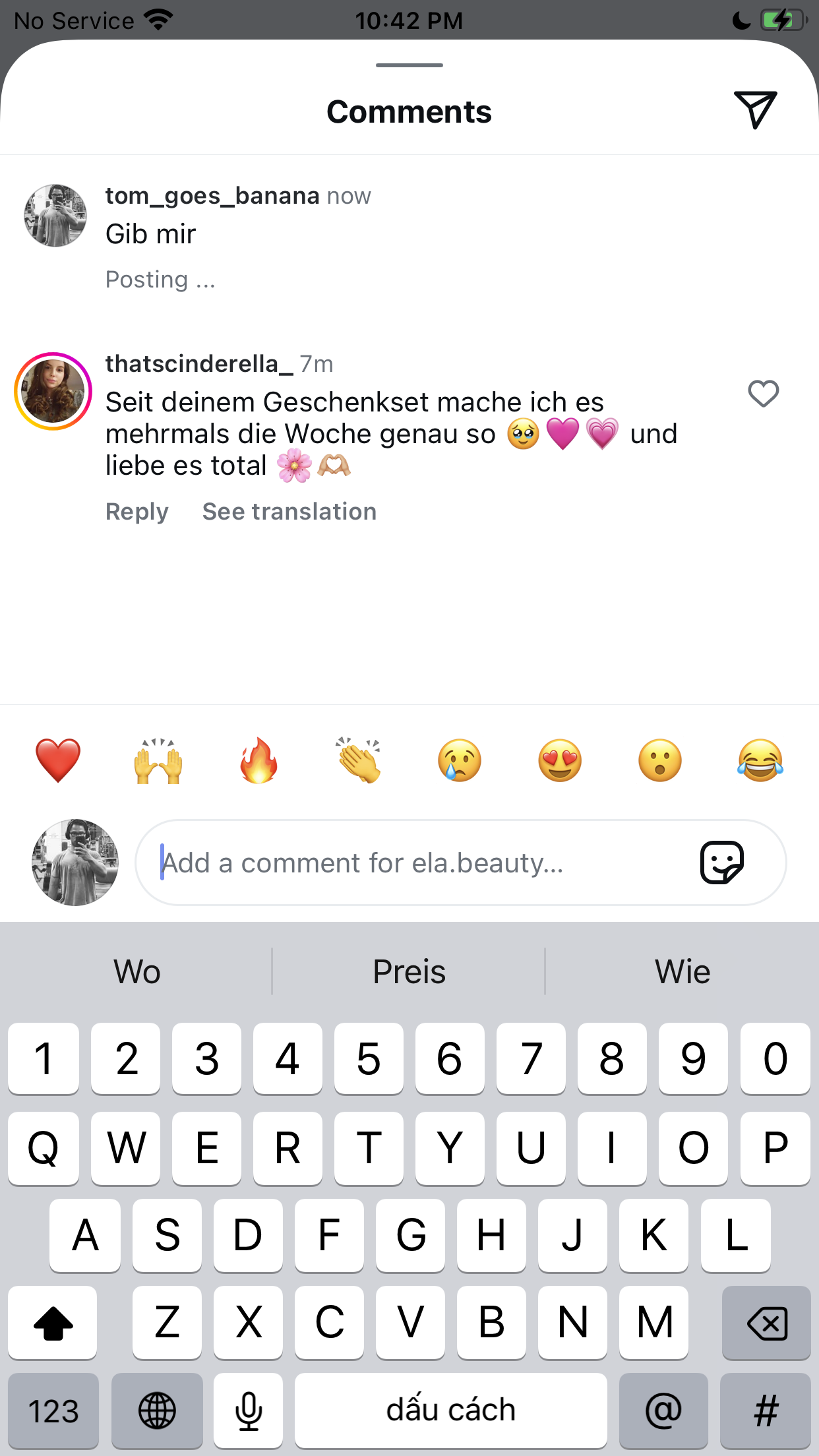819x1456 pixels.
Task: Switch keyboard language with the globe key
Action: (x=157, y=1410)
